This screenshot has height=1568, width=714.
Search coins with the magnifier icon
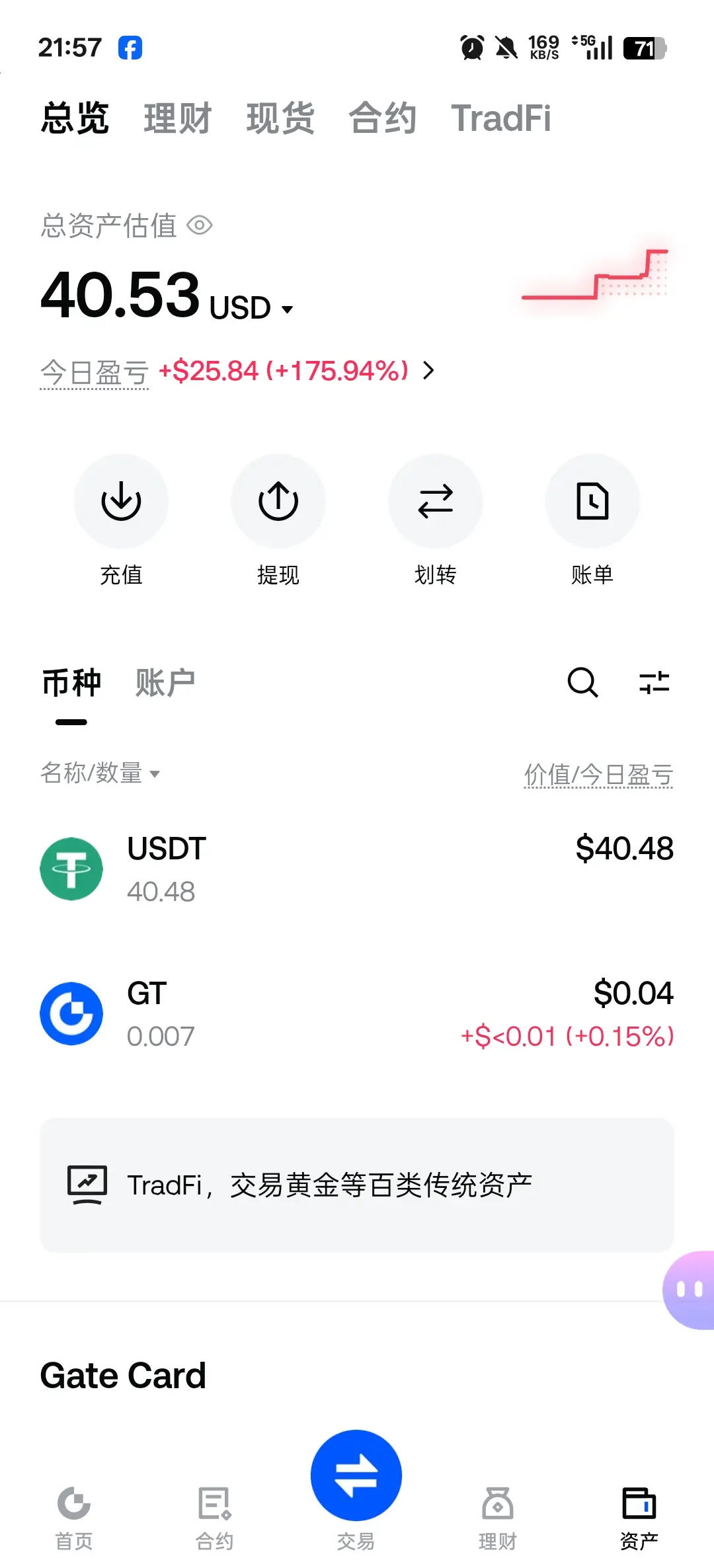(582, 682)
